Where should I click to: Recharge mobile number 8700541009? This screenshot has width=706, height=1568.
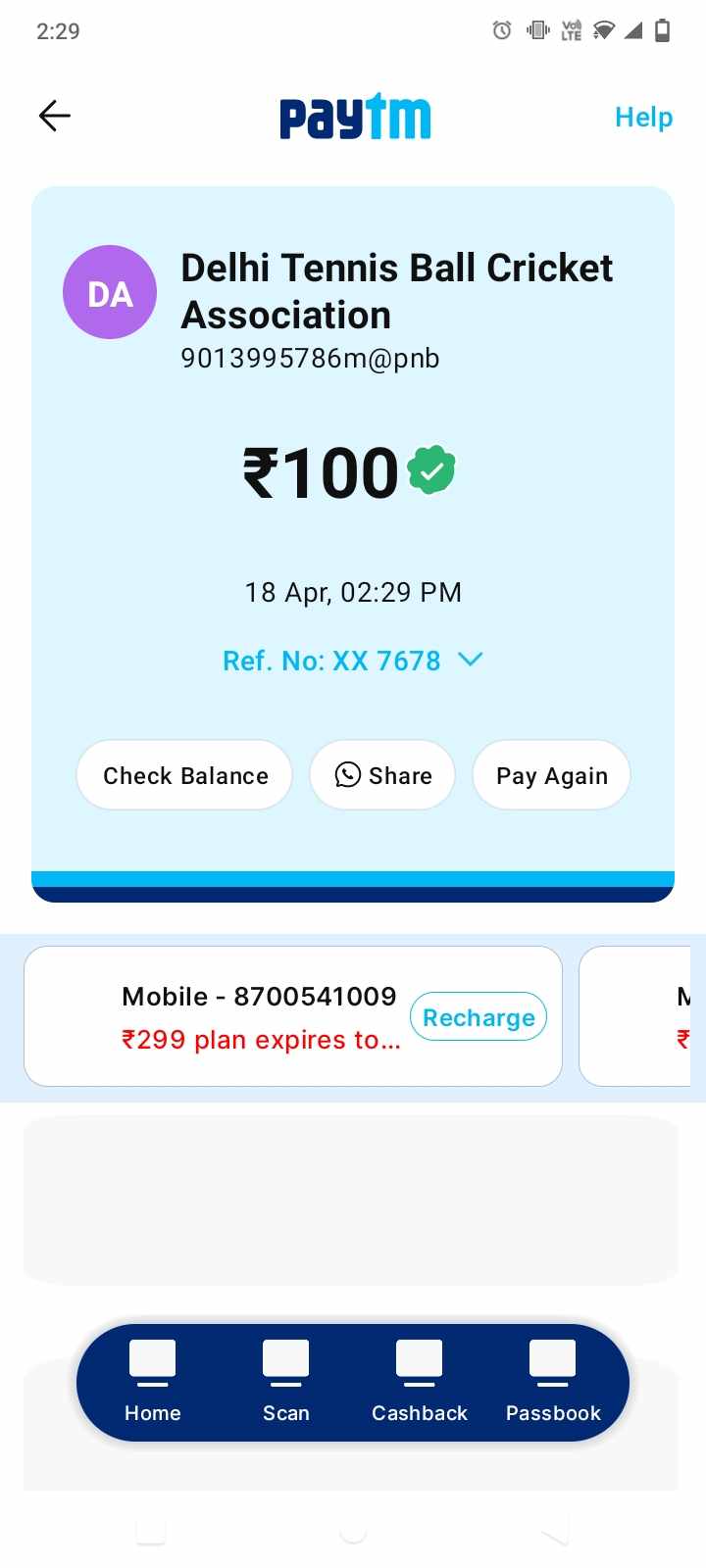[479, 1017]
